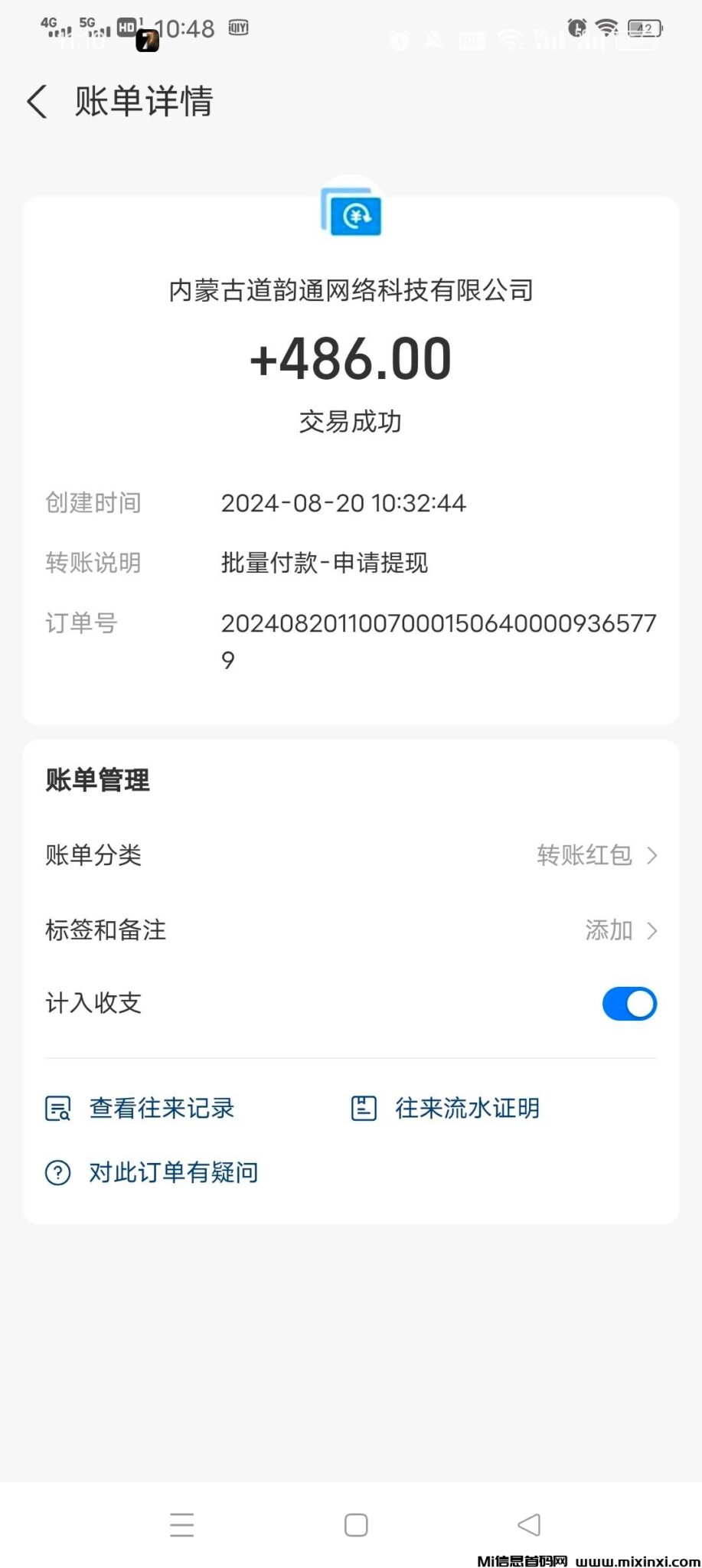Select the save icon beside 往来流水证明

[x=363, y=1106]
